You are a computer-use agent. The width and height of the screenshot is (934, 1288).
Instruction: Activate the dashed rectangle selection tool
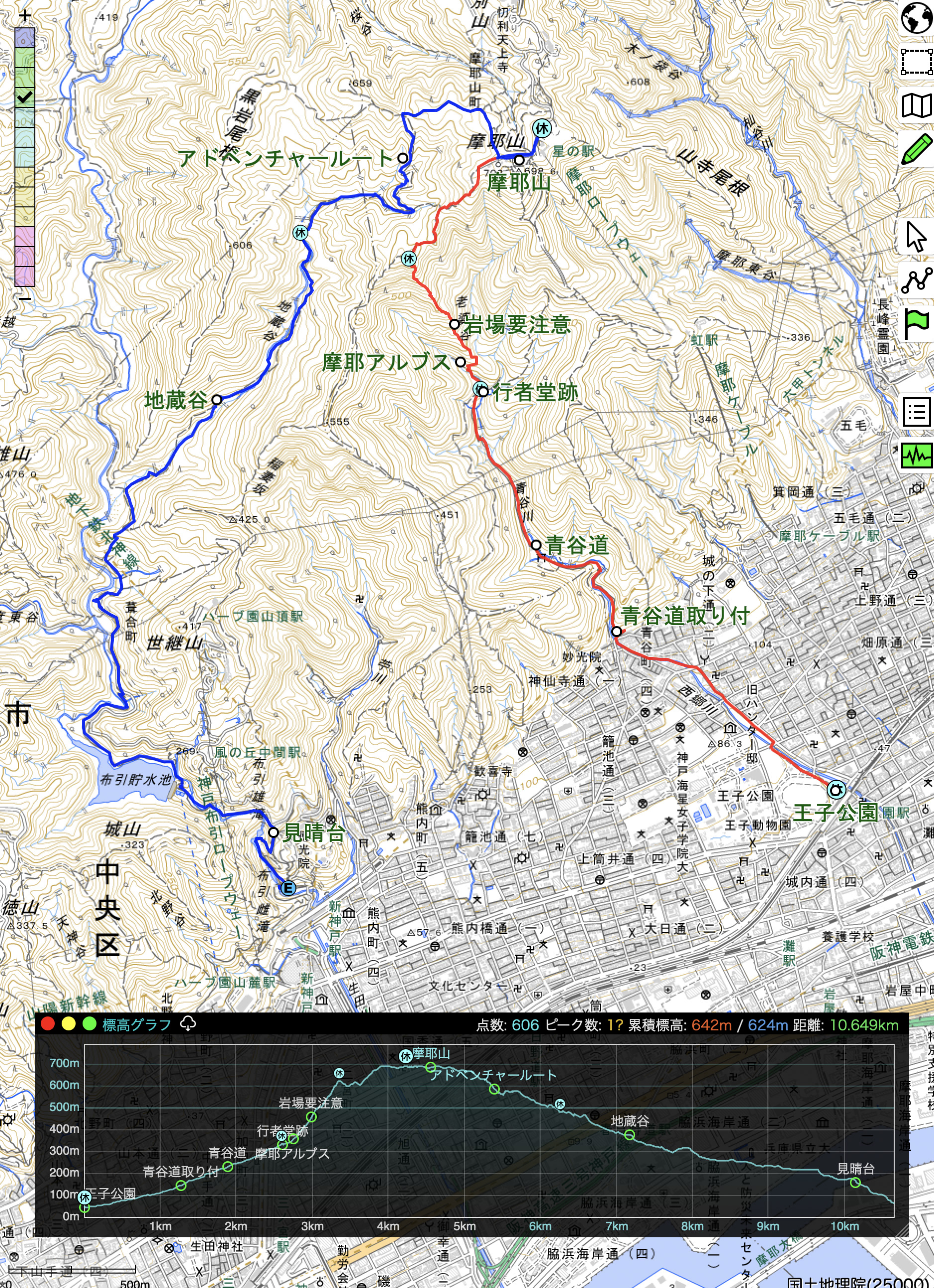click(x=917, y=61)
